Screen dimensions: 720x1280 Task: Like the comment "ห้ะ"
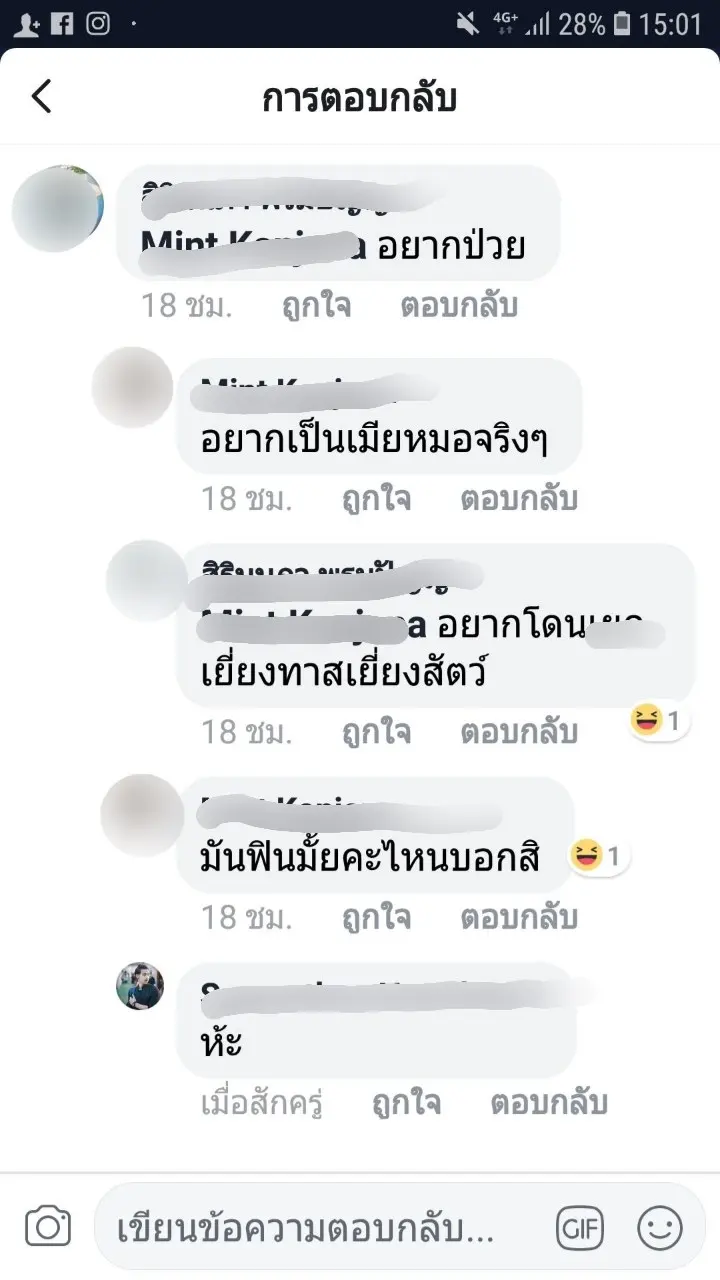(406, 1103)
